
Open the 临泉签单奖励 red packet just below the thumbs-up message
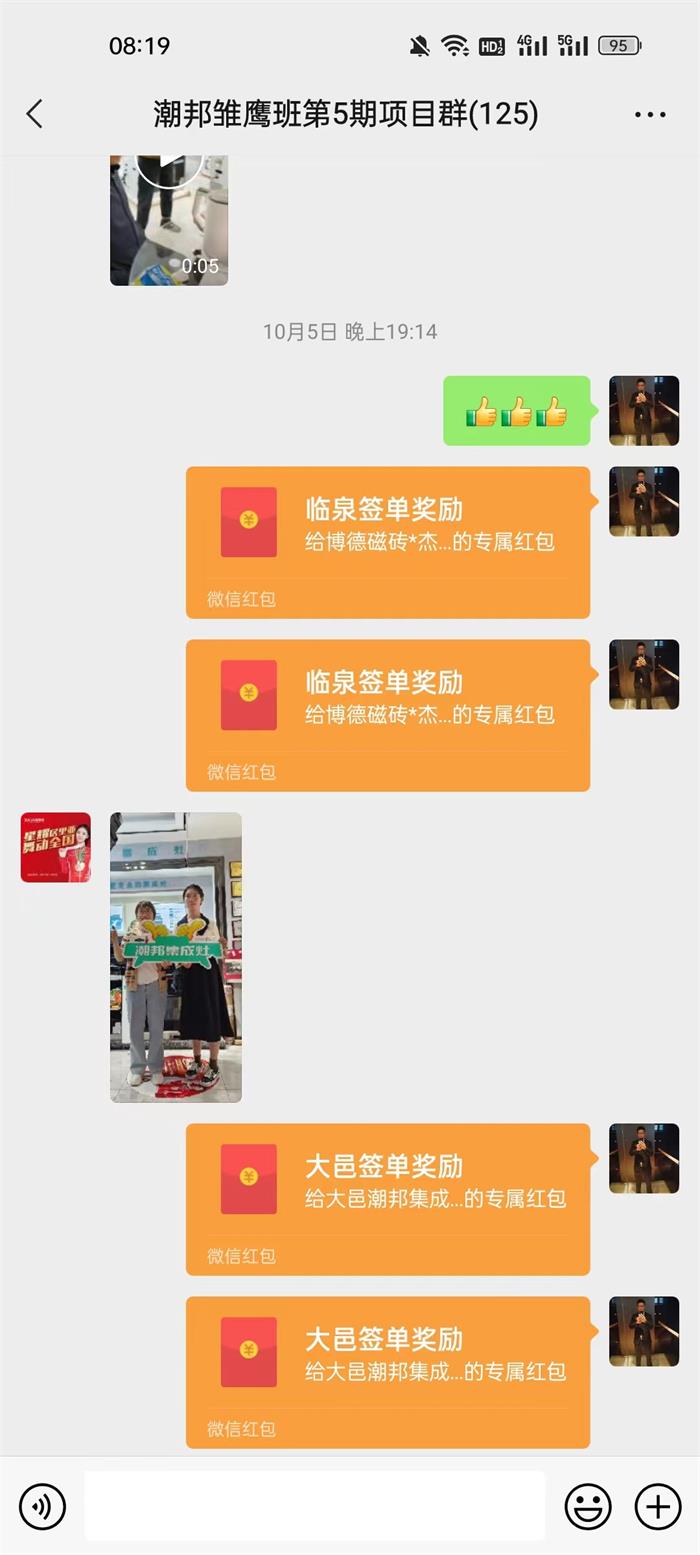tap(388, 542)
